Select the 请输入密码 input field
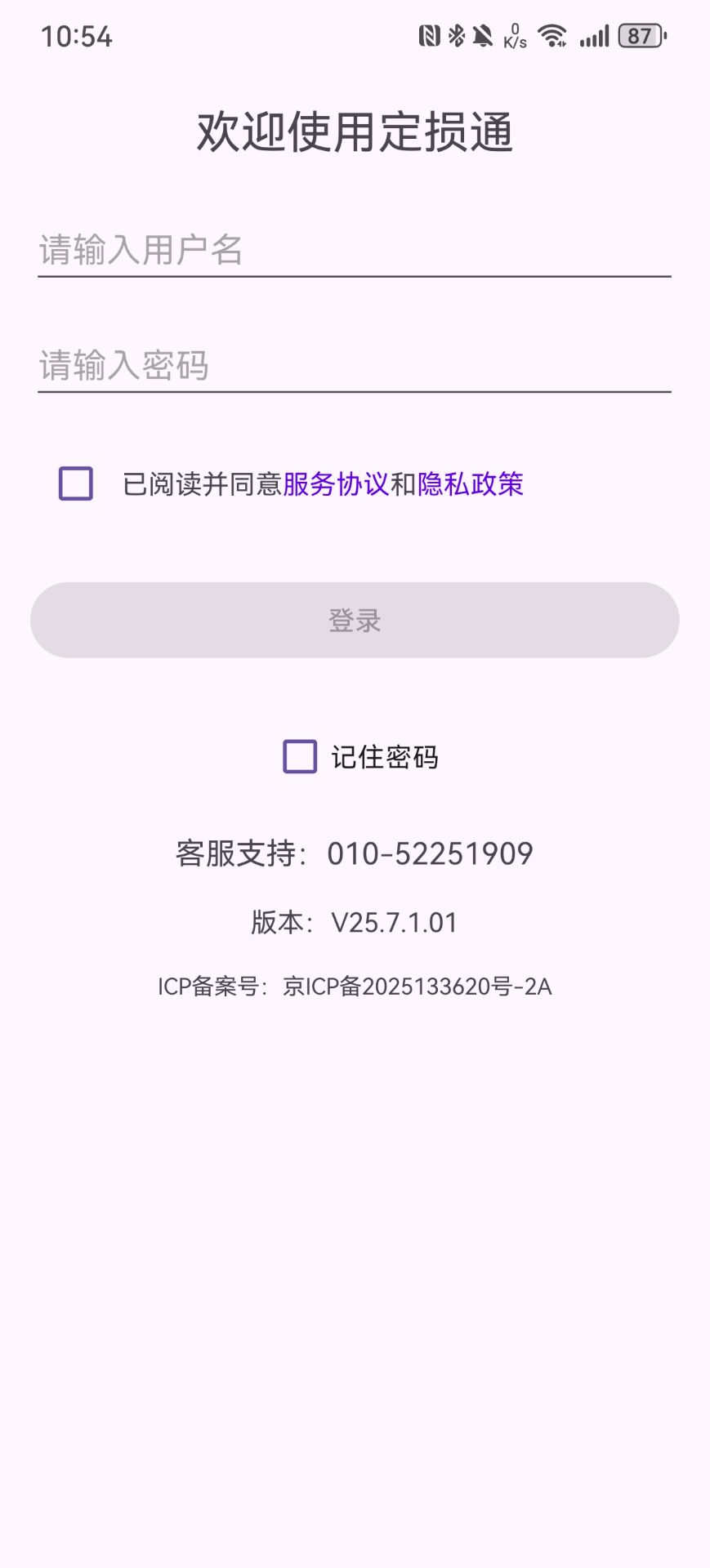Viewport: 710px width, 1568px height. [355, 363]
